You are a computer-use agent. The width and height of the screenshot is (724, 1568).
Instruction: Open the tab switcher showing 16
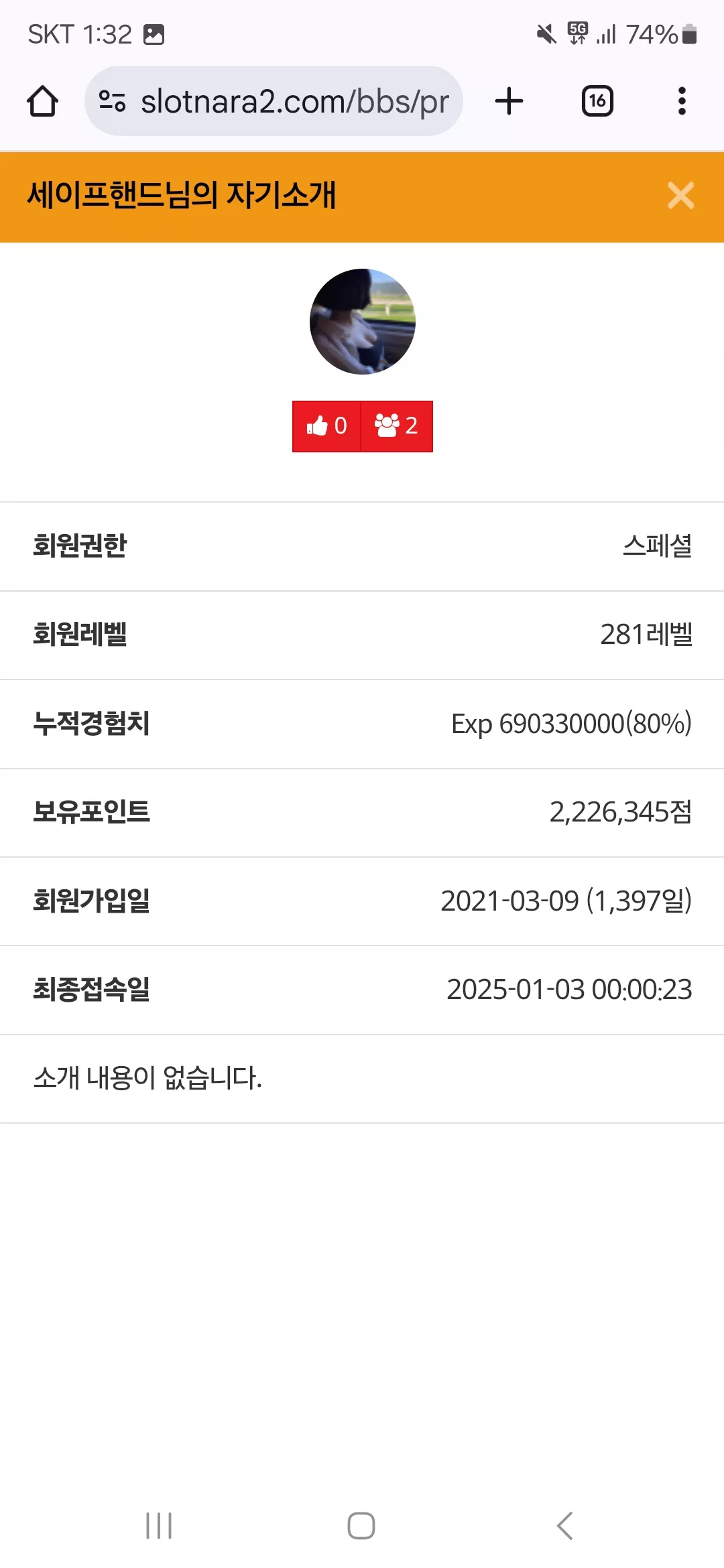[597, 101]
